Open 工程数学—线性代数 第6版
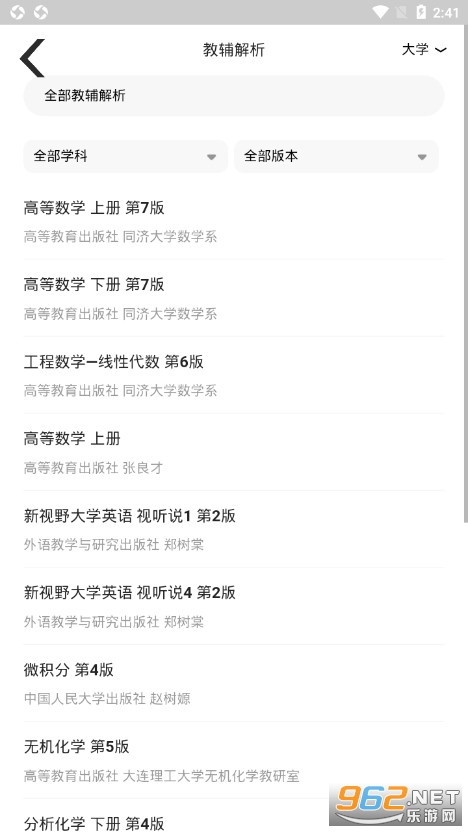This screenshot has height=832, width=468. tap(233, 375)
